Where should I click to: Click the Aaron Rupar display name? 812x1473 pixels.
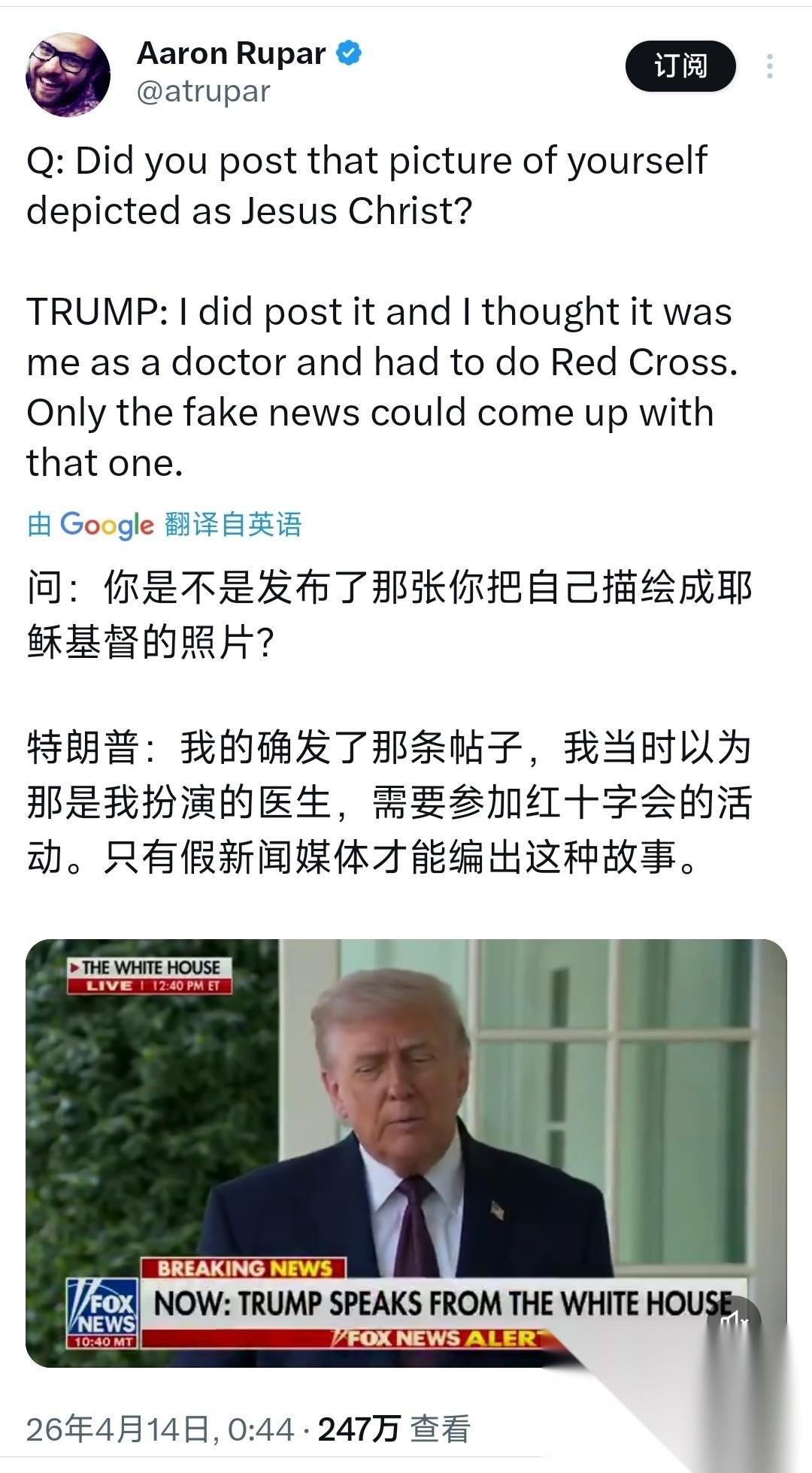[x=229, y=53]
